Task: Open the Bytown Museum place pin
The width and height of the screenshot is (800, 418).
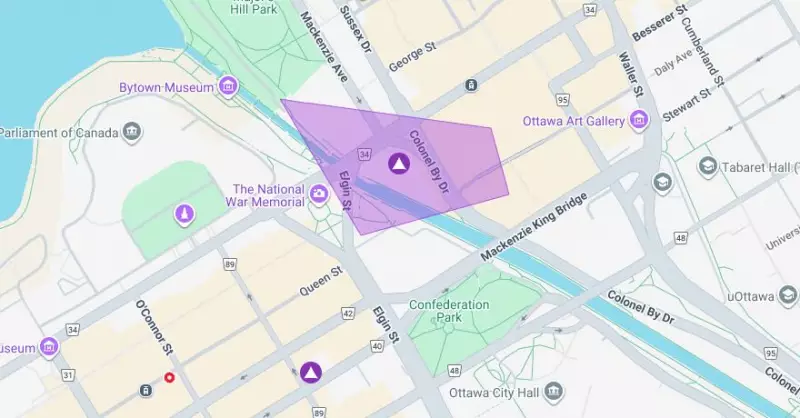Action: click(229, 88)
